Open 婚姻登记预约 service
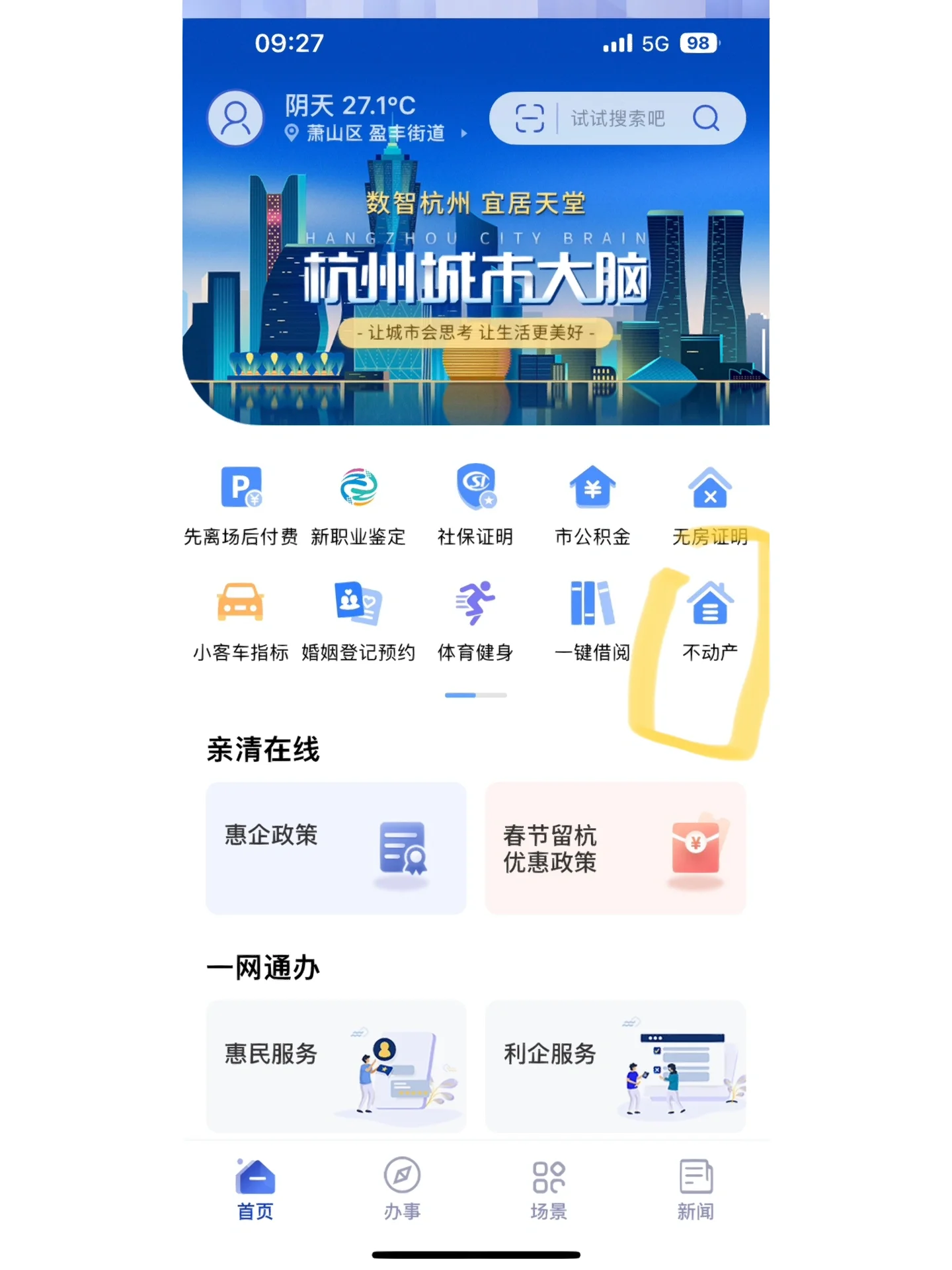952x1270 pixels. (x=358, y=620)
